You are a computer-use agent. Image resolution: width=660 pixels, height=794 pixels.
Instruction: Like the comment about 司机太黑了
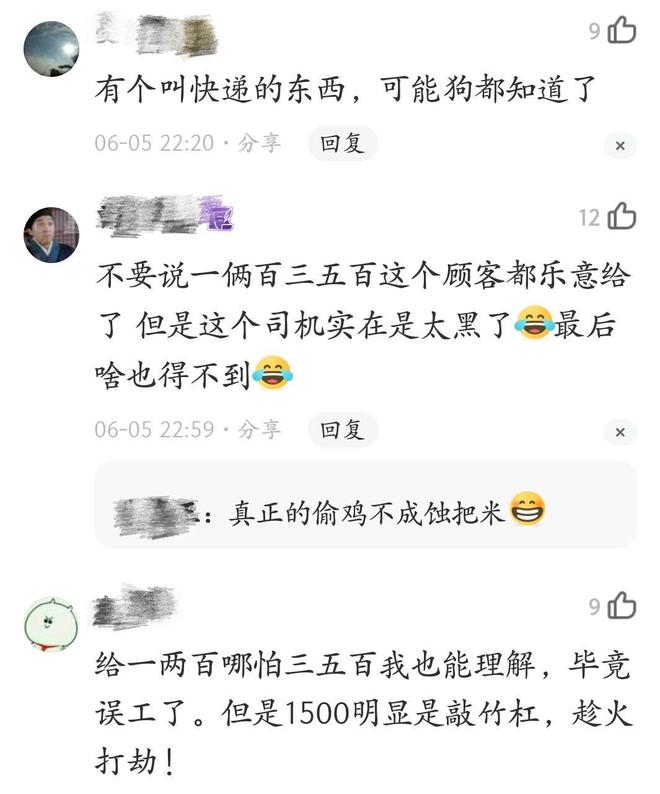coord(621,216)
